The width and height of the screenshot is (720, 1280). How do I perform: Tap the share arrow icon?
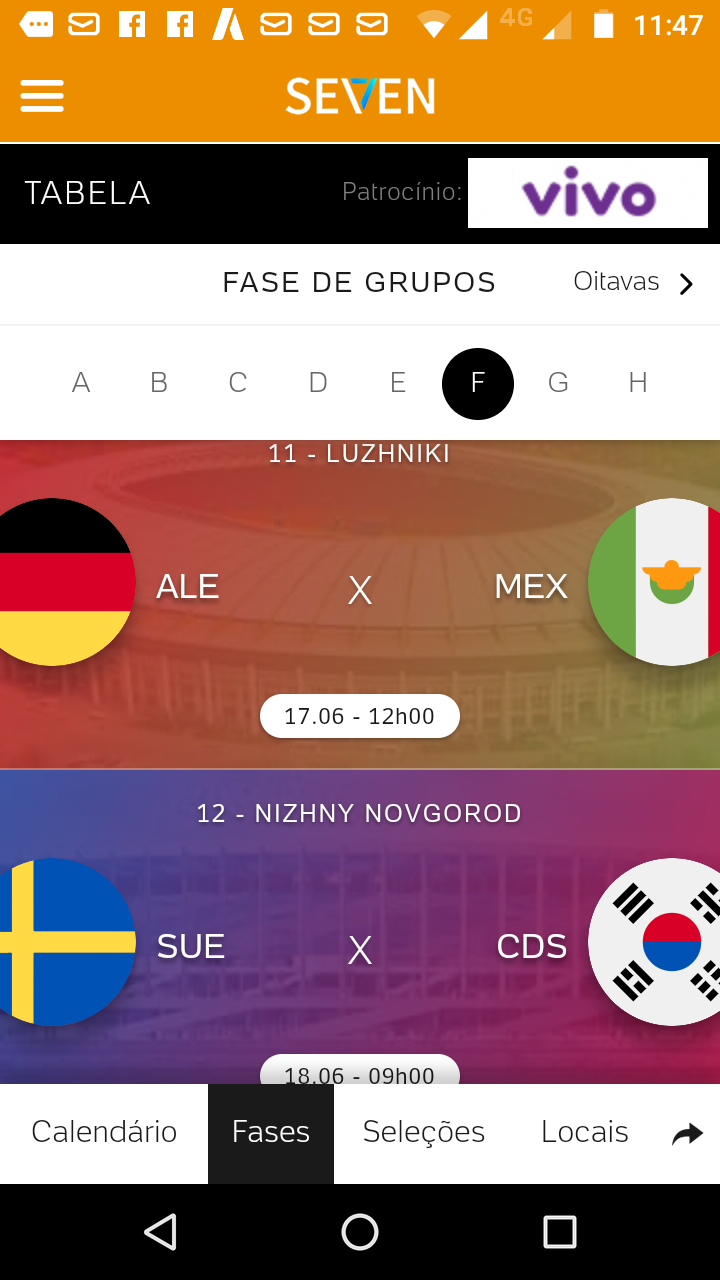[687, 1133]
